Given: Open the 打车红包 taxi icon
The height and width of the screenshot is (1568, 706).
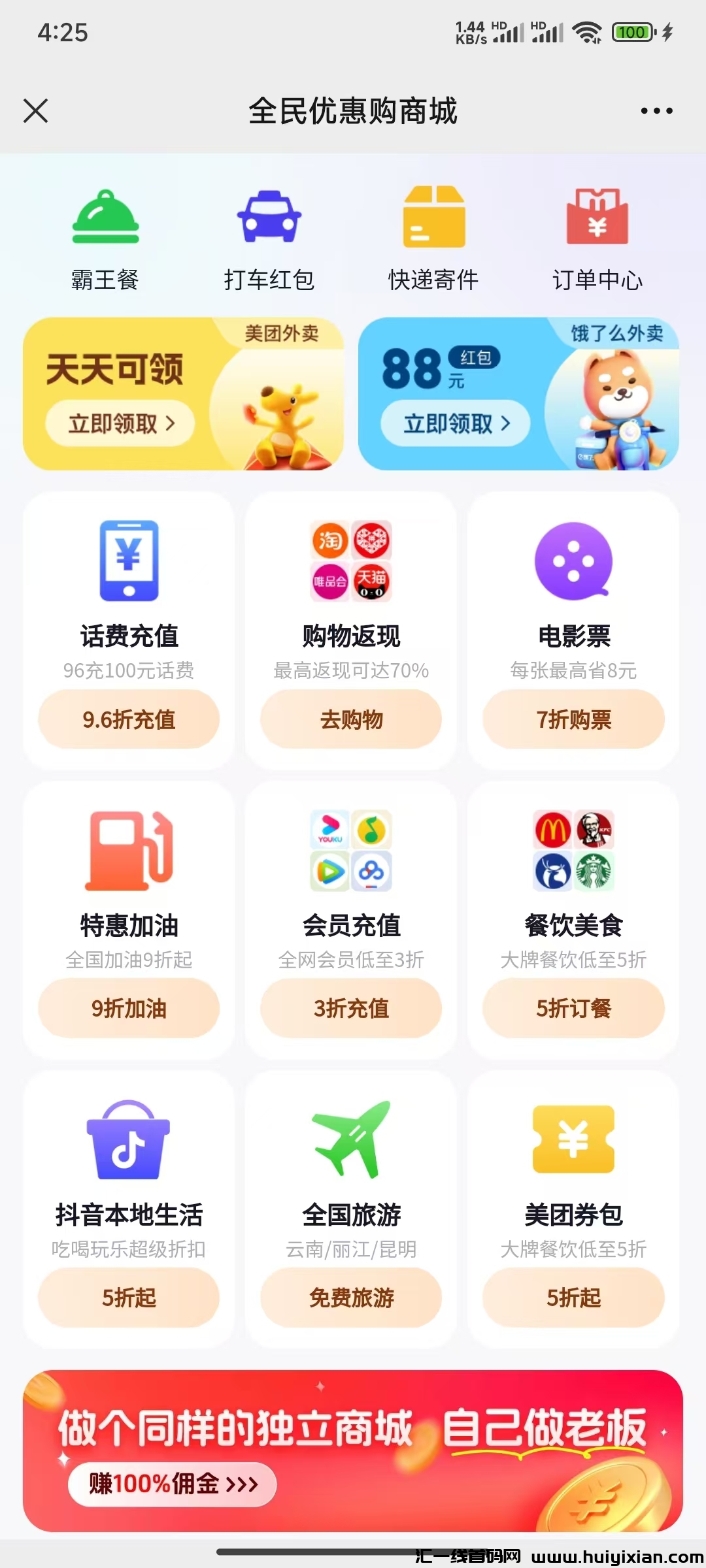Looking at the screenshot, I should pyautogui.click(x=269, y=217).
